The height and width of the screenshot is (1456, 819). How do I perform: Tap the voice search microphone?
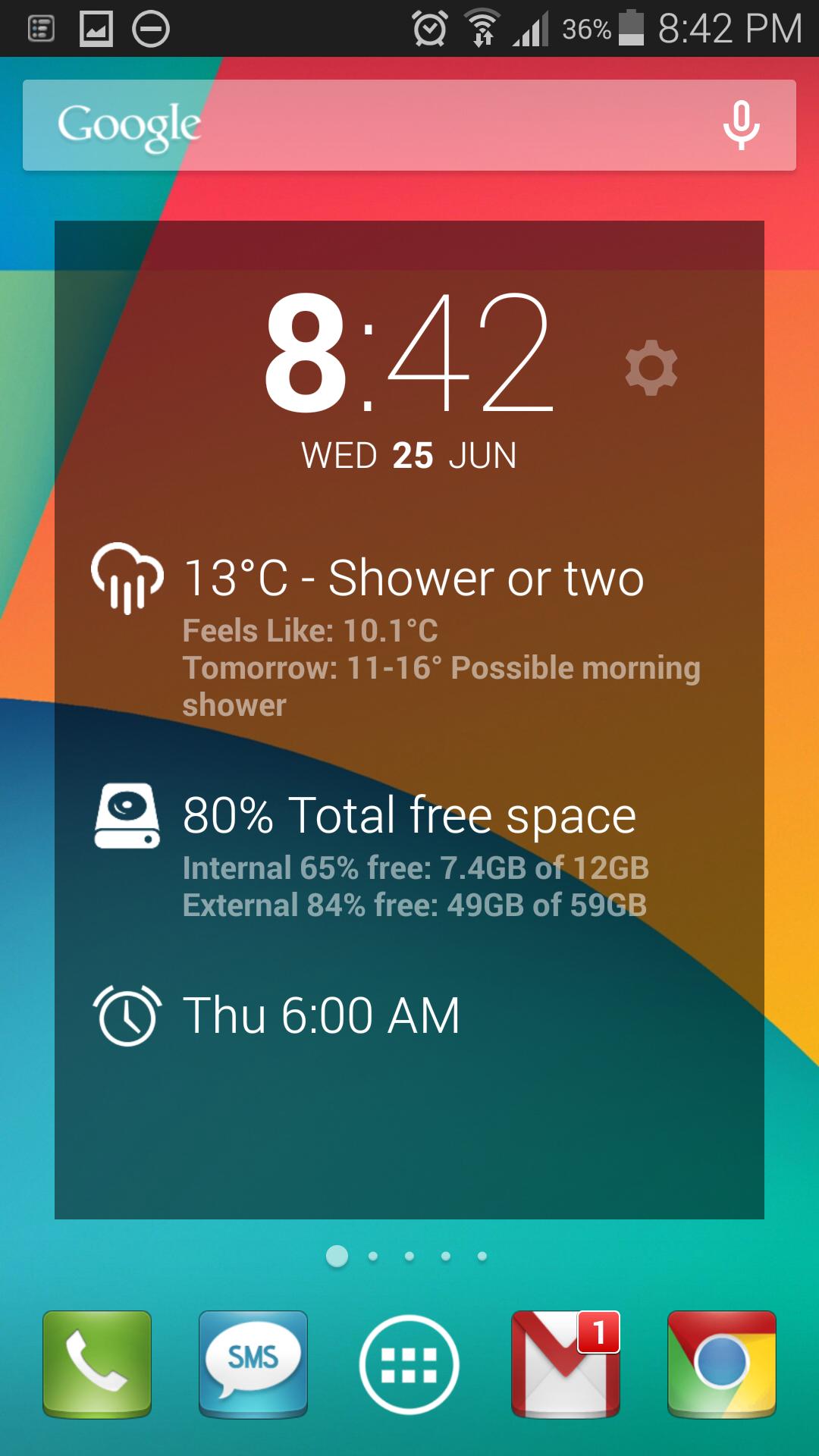(739, 125)
